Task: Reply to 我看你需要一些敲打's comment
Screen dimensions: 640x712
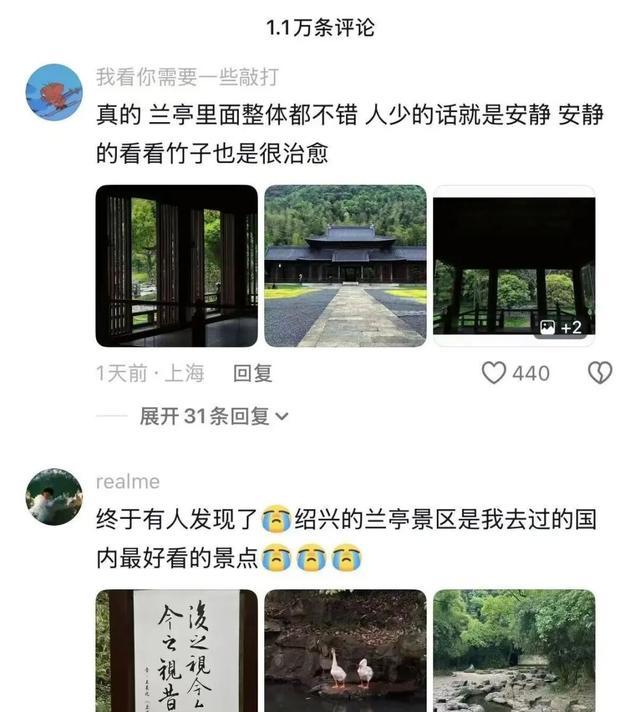Action: click(x=252, y=373)
